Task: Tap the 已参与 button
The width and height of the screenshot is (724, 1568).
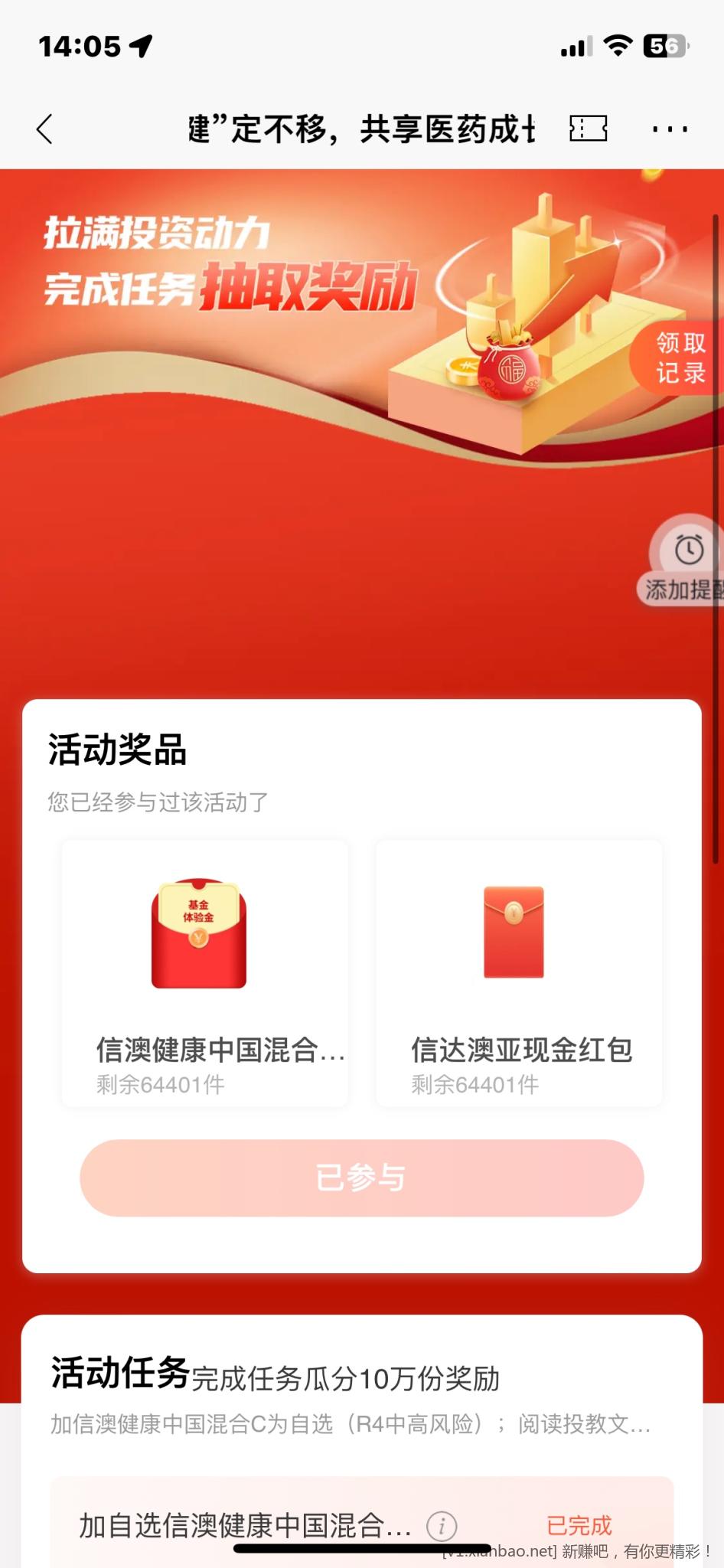Action: [x=361, y=1178]
